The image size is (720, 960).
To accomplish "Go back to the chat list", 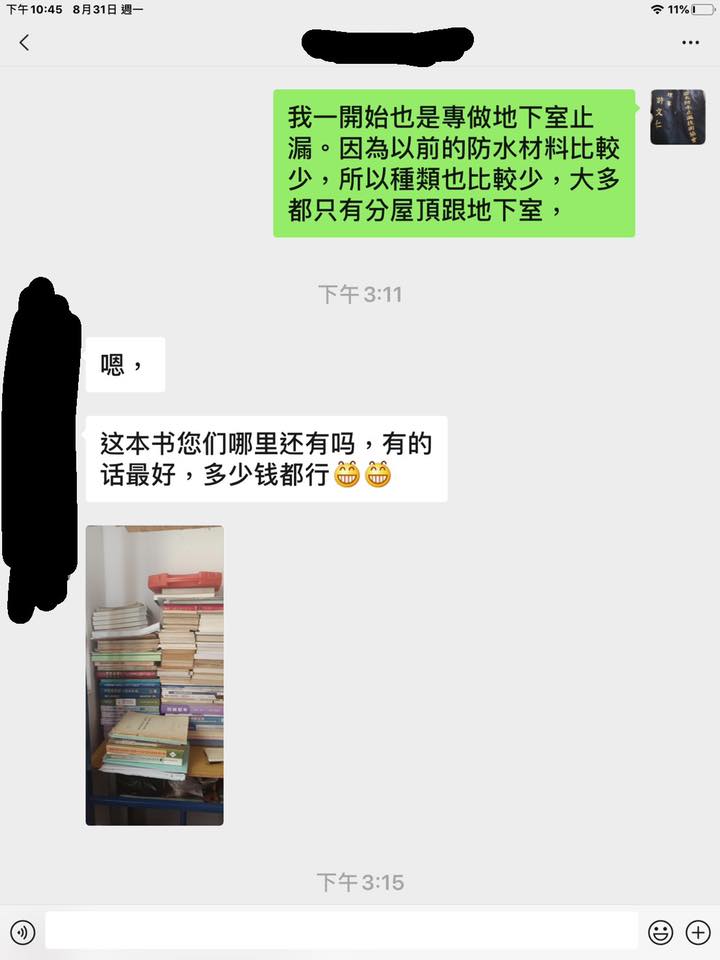I will point(24,43).
